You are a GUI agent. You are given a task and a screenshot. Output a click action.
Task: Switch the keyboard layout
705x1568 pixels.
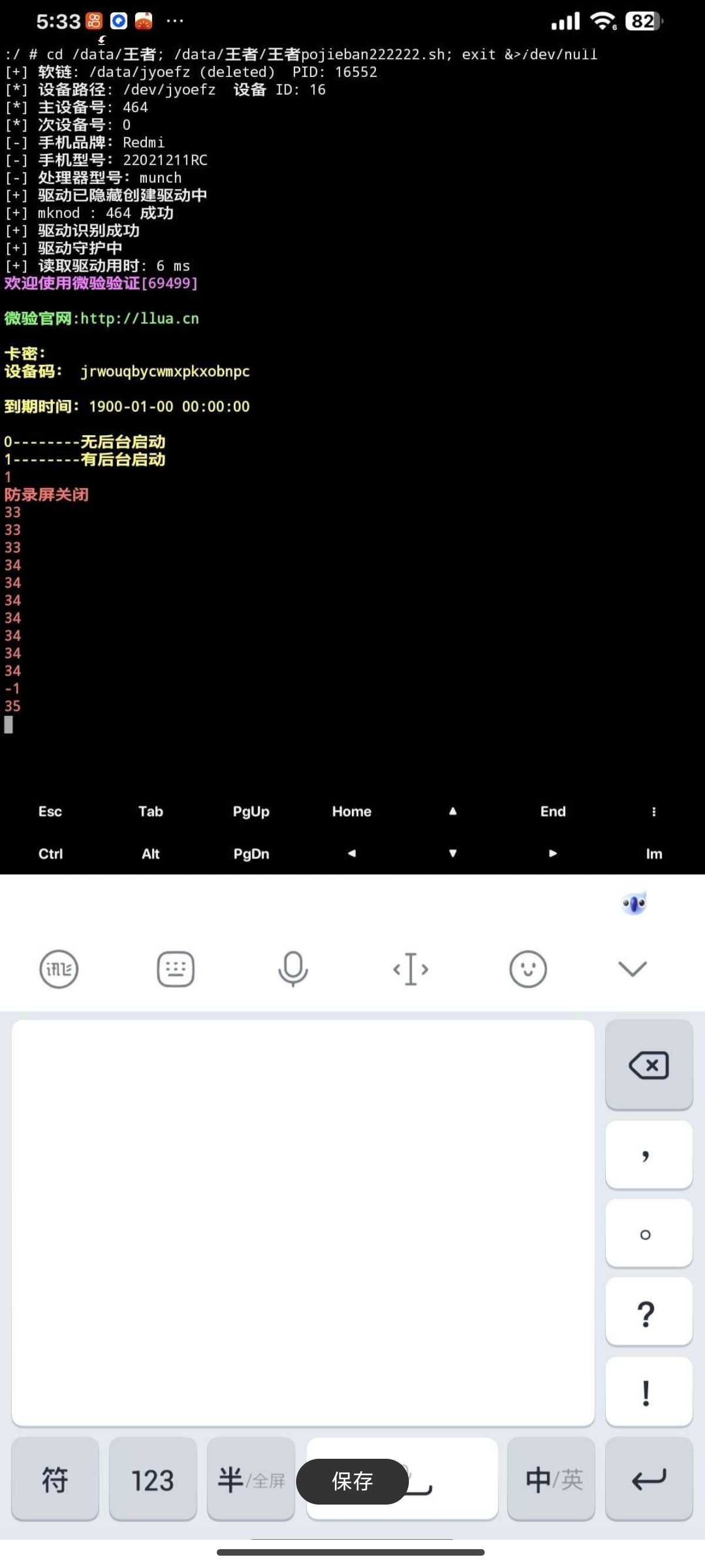pyautogui.click(x=176, y=968)
